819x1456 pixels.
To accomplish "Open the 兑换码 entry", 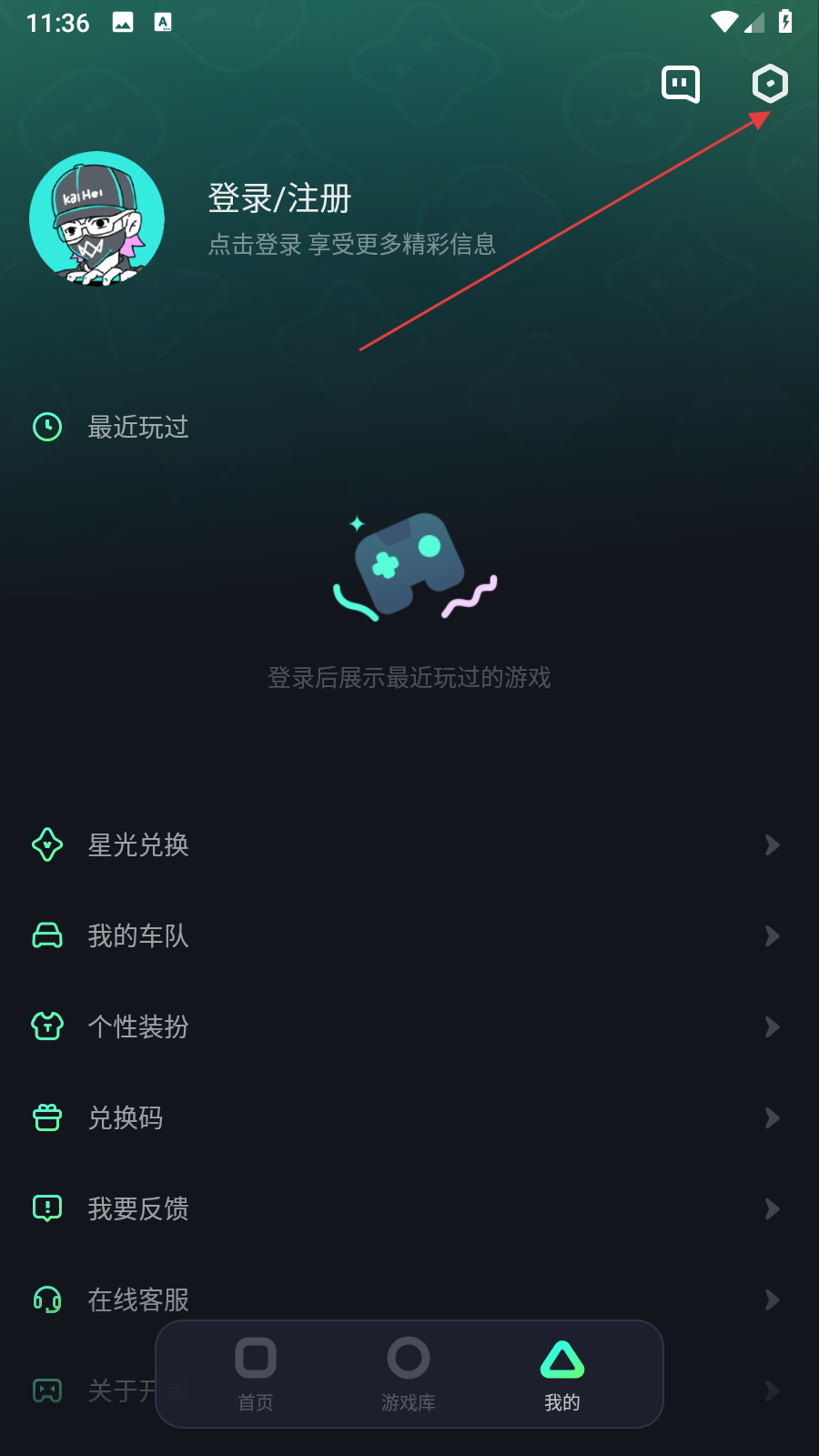I will pos(409,1117).
